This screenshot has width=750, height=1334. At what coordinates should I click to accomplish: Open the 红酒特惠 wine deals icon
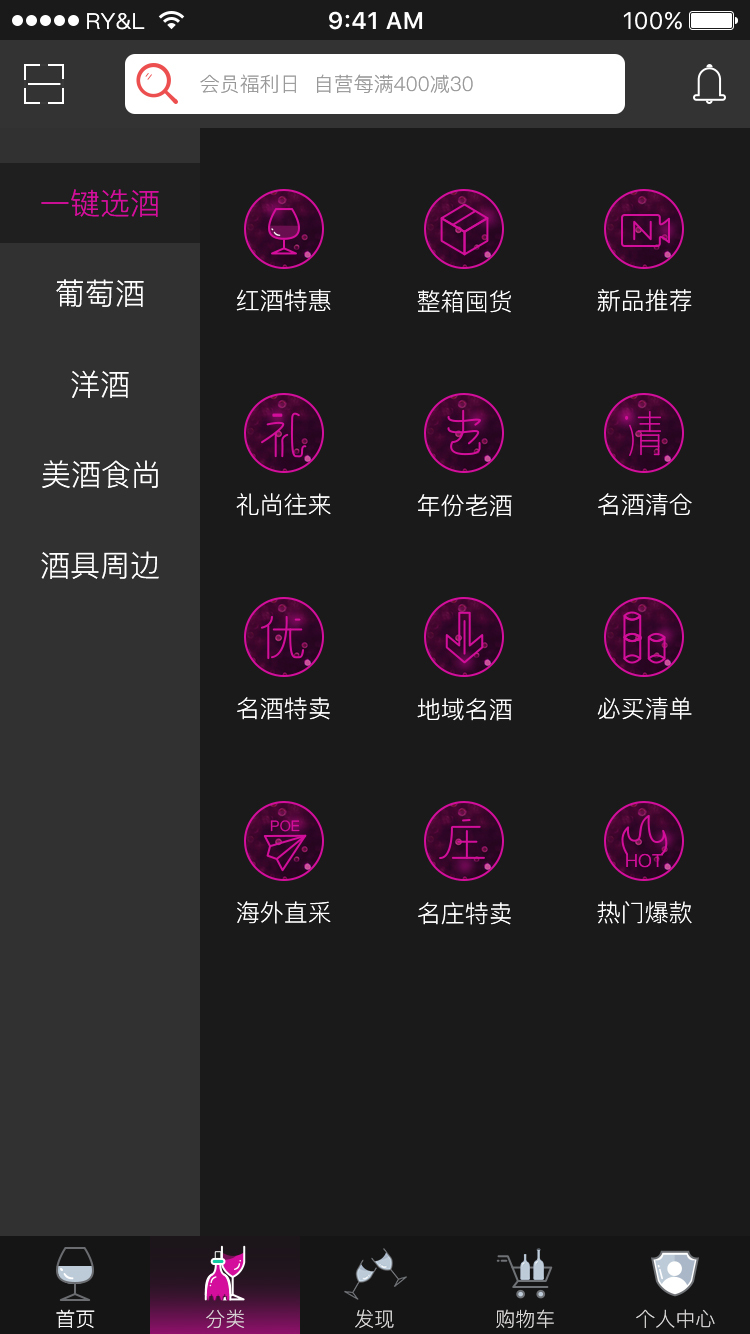pyautogui.click(x=284, y=228)
